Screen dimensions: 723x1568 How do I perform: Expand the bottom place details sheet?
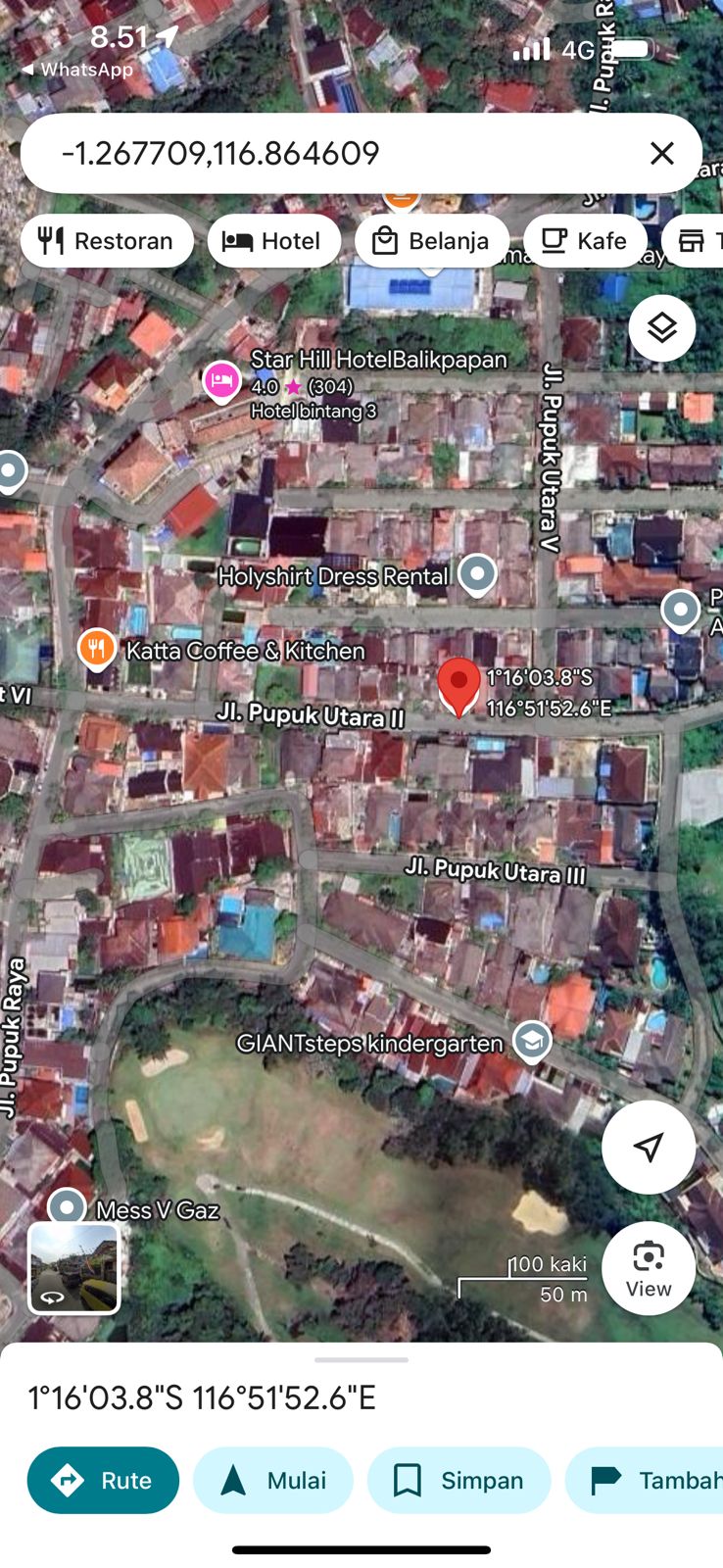pos(361,1359)
